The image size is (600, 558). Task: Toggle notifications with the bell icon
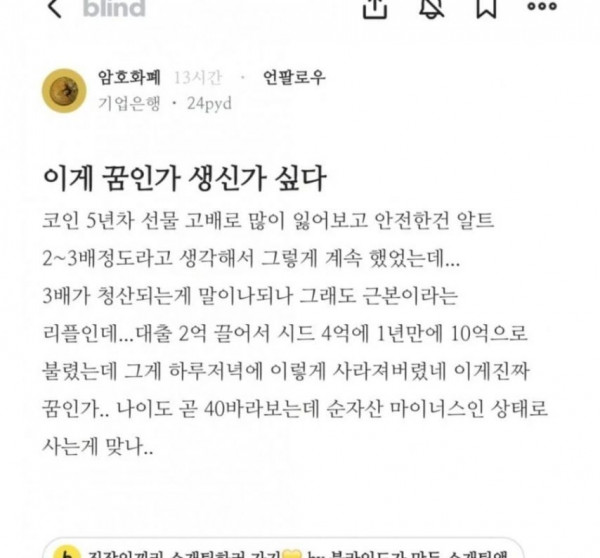pos(432,8)
